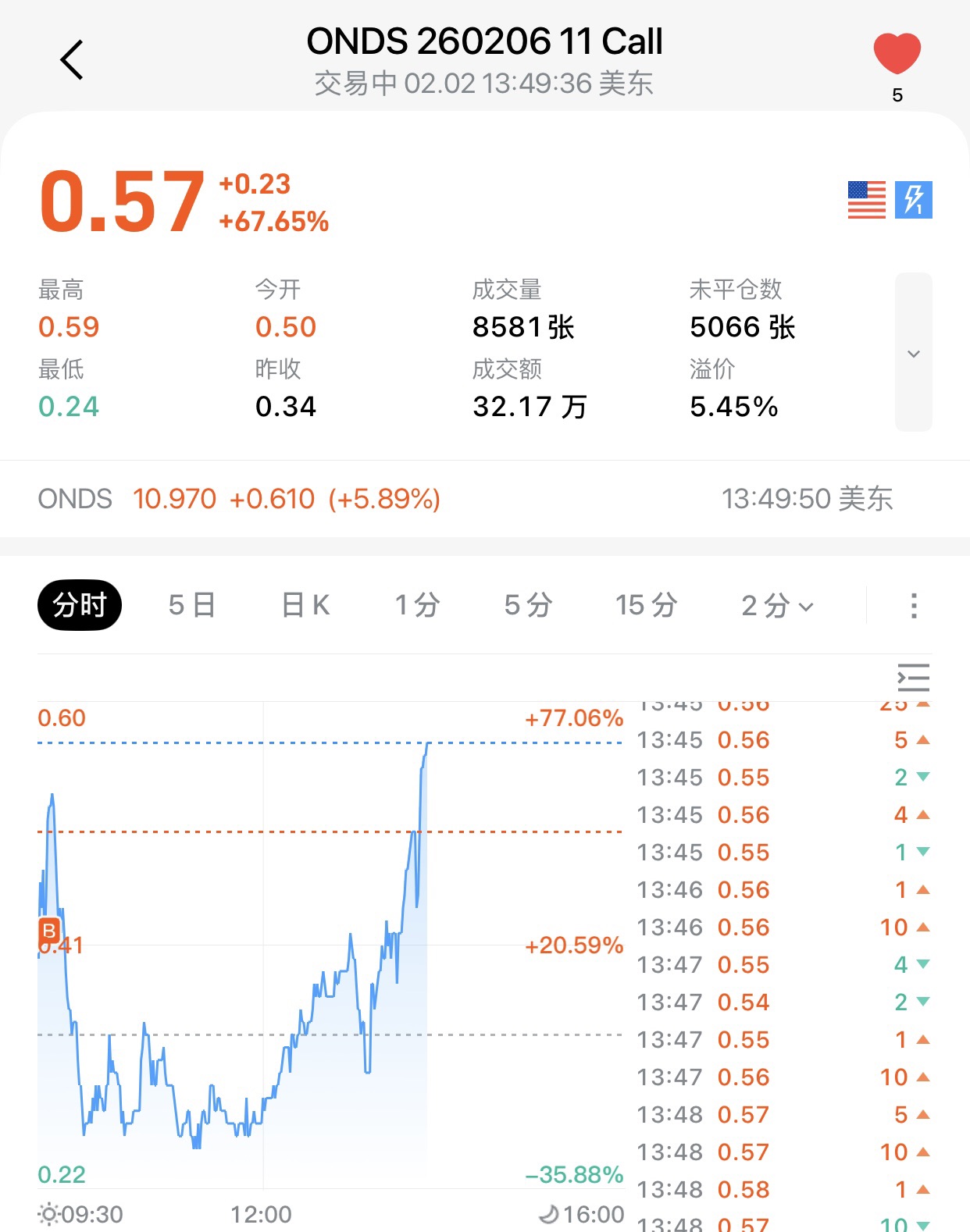
Task: Show the 5分 minute chart
Action: [x=528, y=605]
